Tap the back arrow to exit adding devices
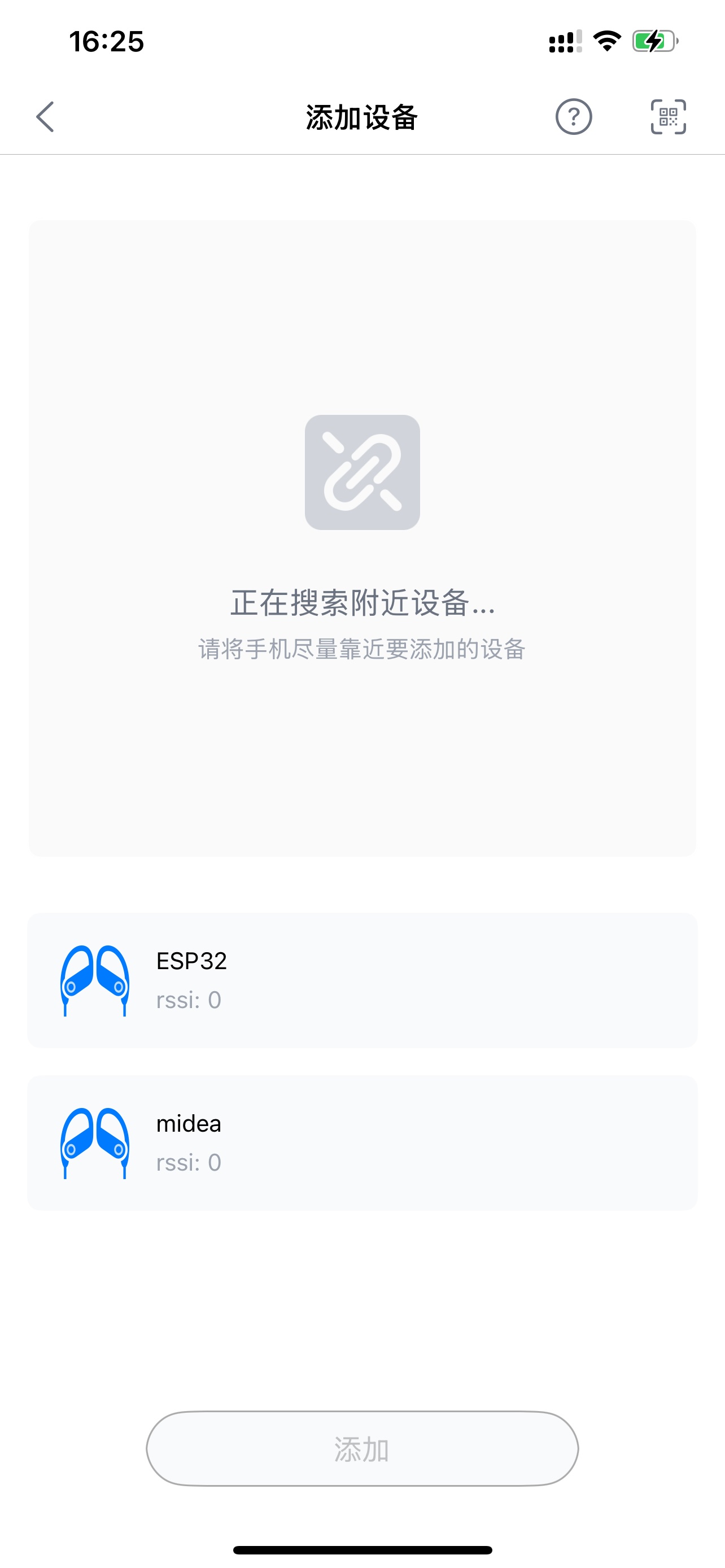 pos(45,117)
